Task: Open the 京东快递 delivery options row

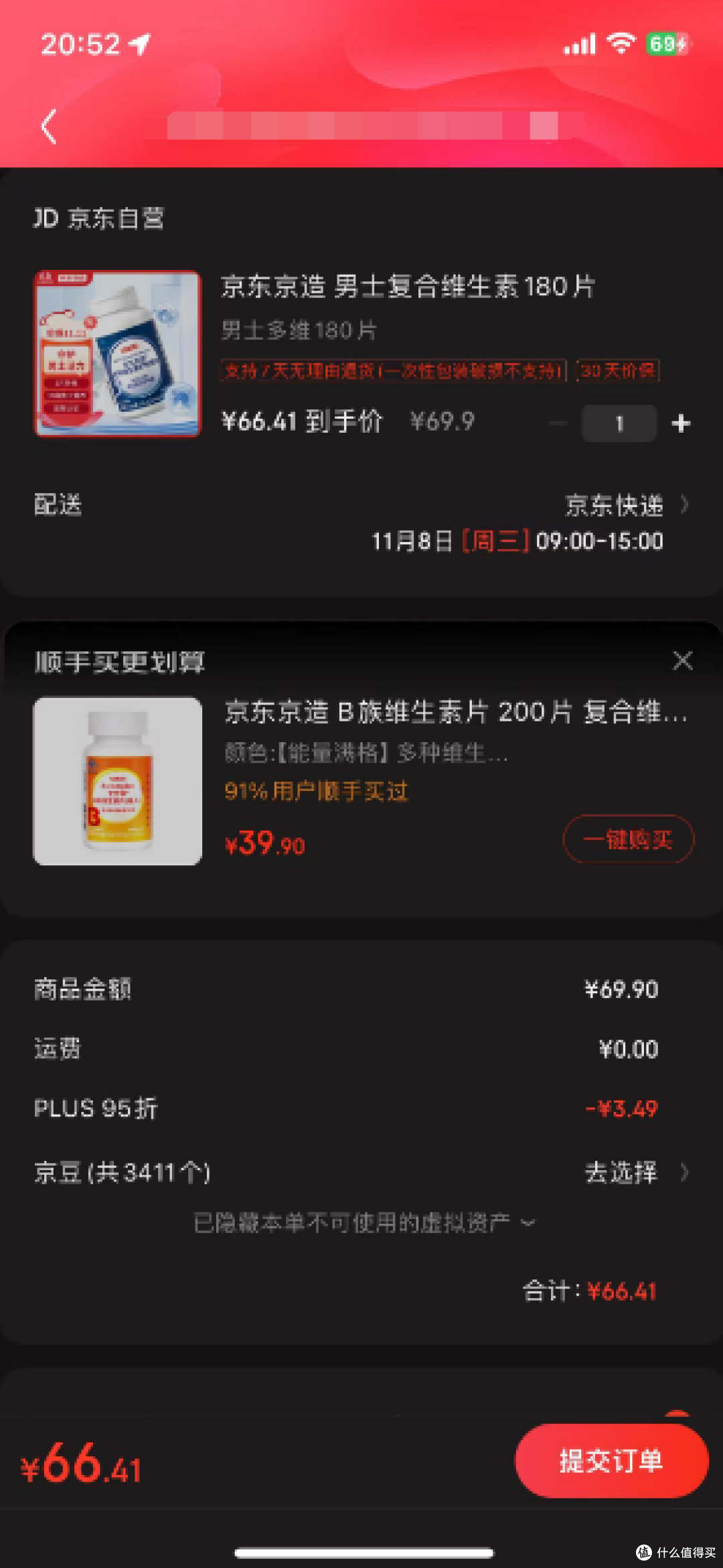Action: pos(361,522)
